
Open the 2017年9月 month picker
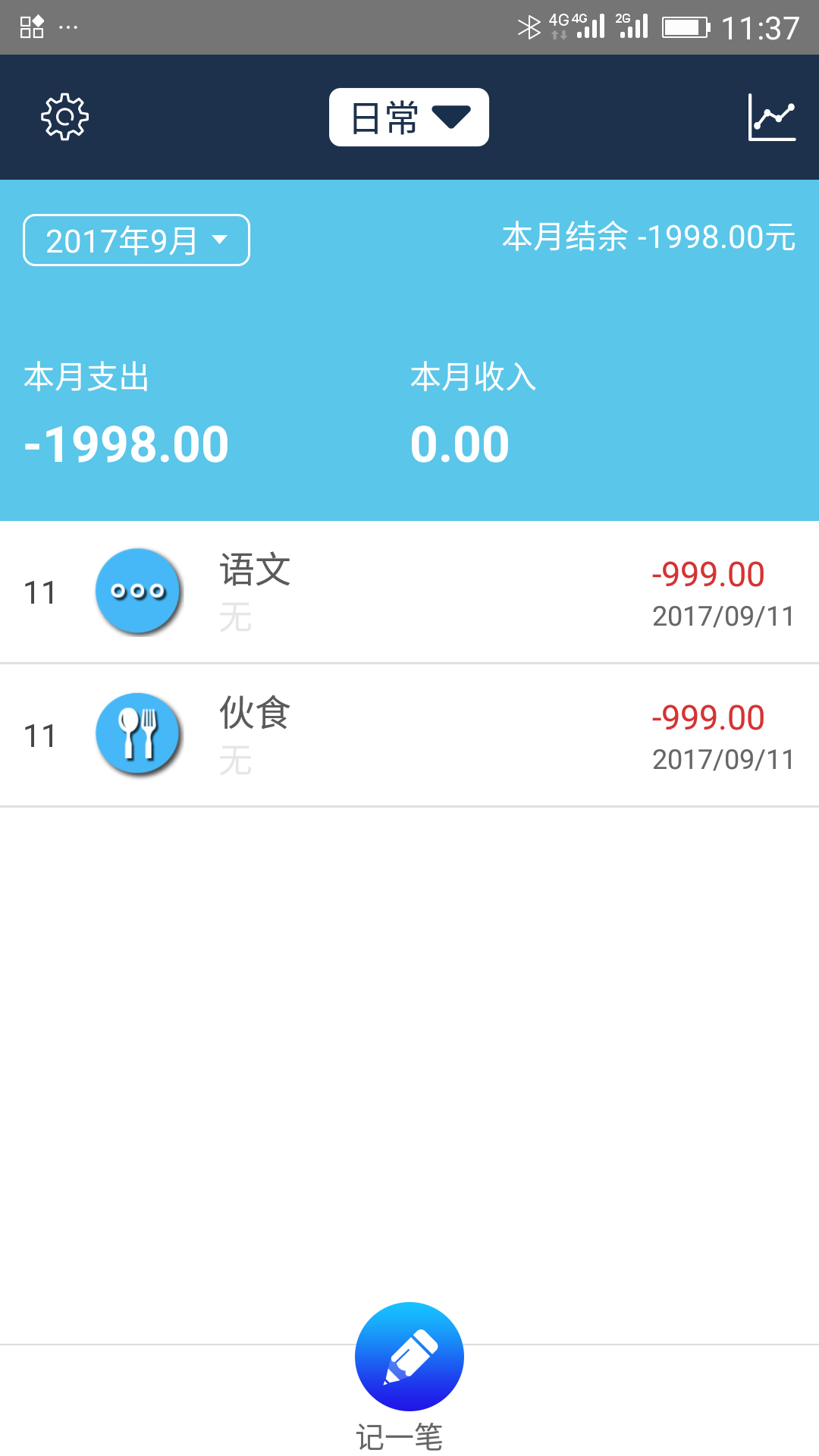136,240
